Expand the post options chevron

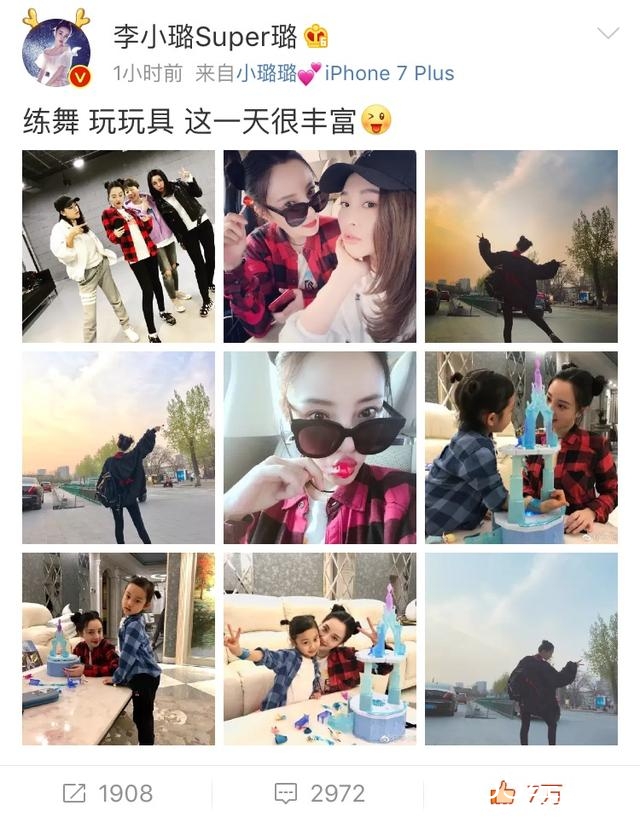(x=607, y=35)
